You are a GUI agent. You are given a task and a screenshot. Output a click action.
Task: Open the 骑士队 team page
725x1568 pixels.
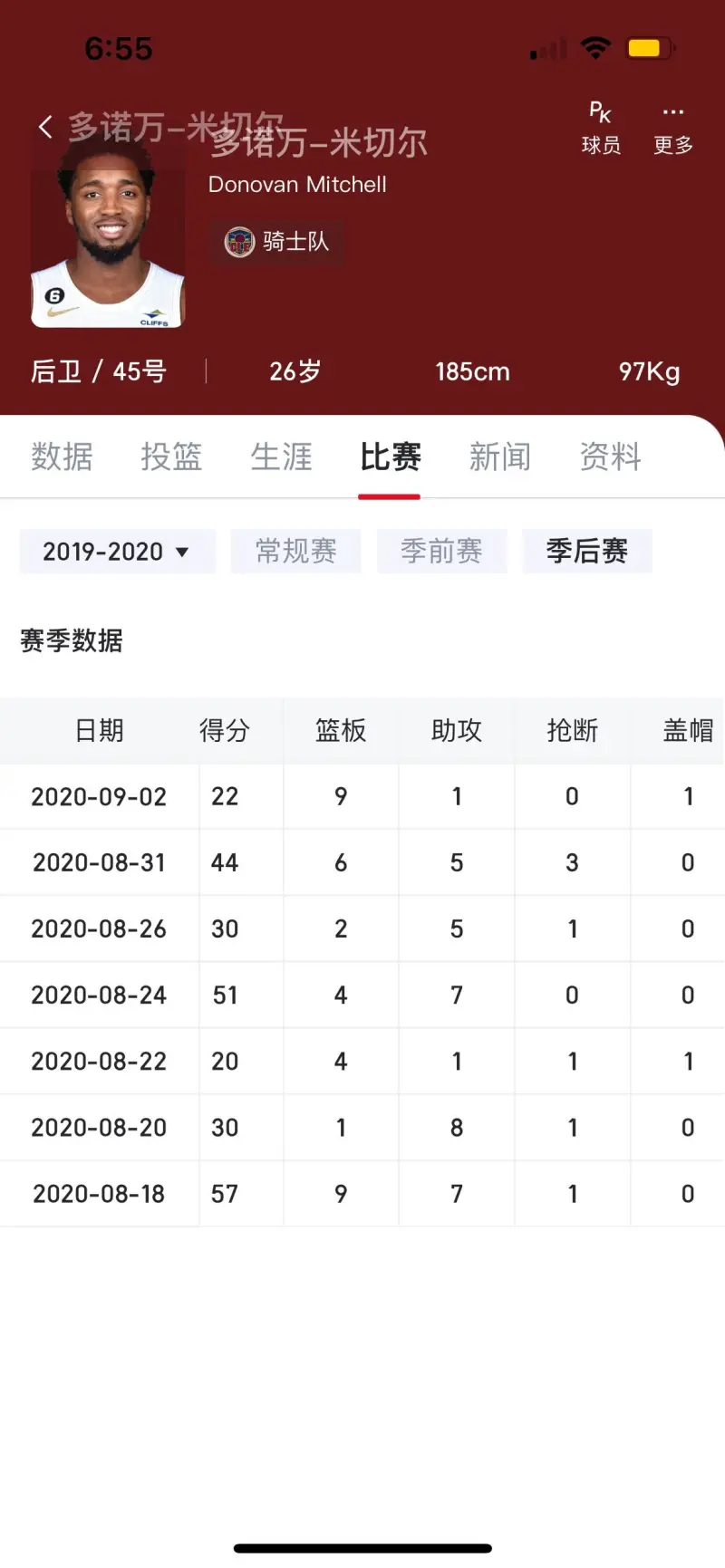click(277, 242)
